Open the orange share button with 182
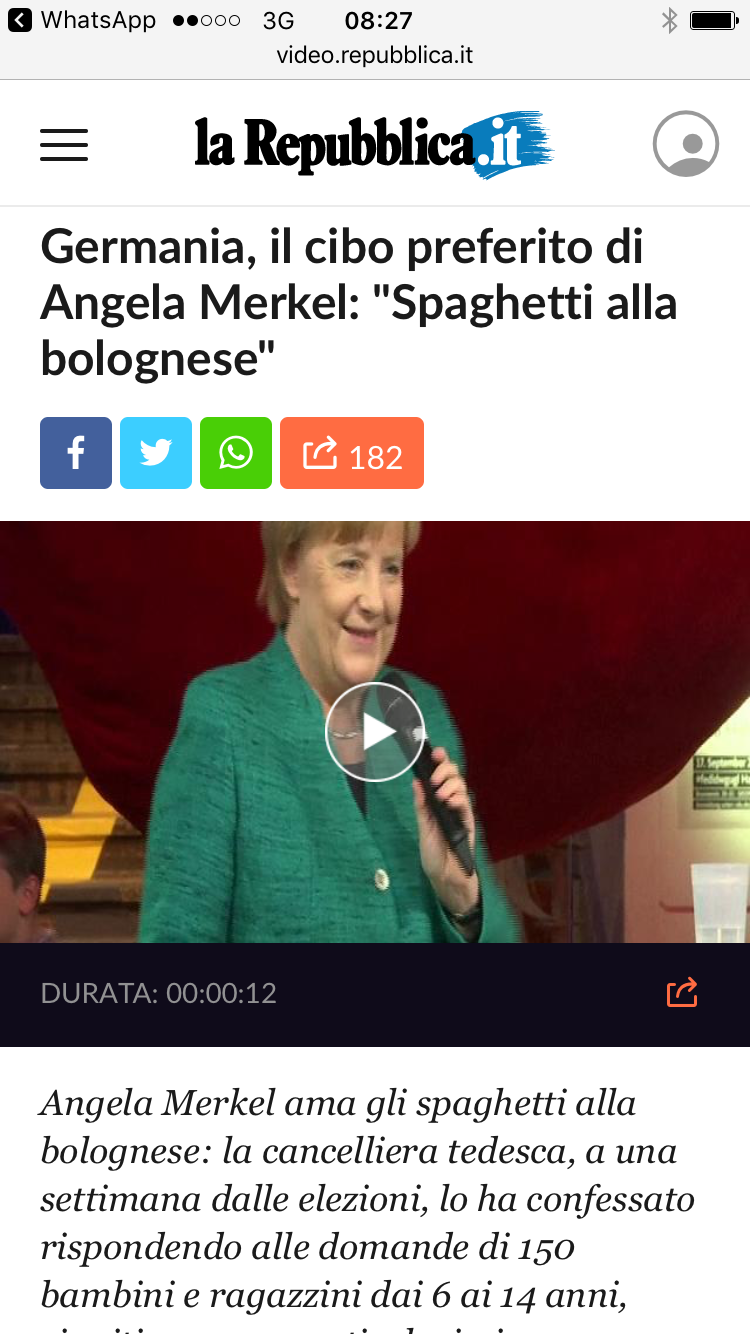This screenshot has width=750, height=1334. 352,453
